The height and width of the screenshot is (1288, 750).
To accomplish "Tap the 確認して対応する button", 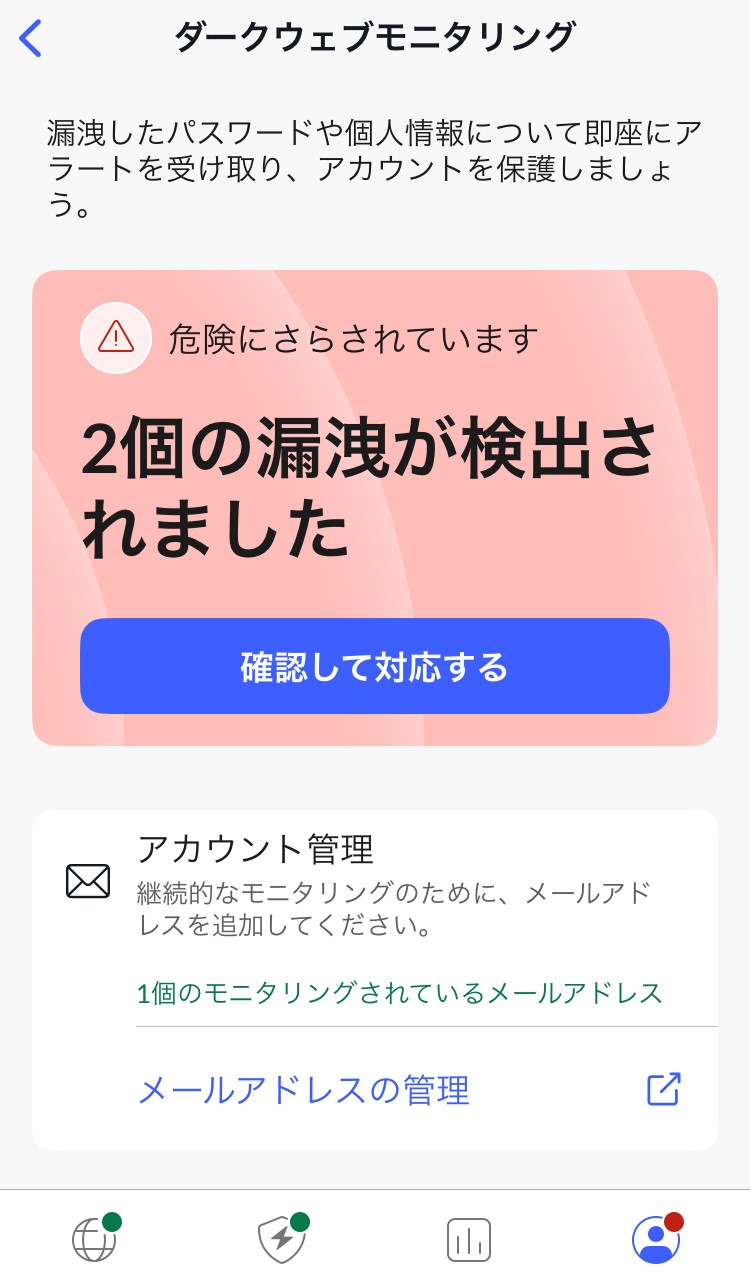I will pos(375,666).
